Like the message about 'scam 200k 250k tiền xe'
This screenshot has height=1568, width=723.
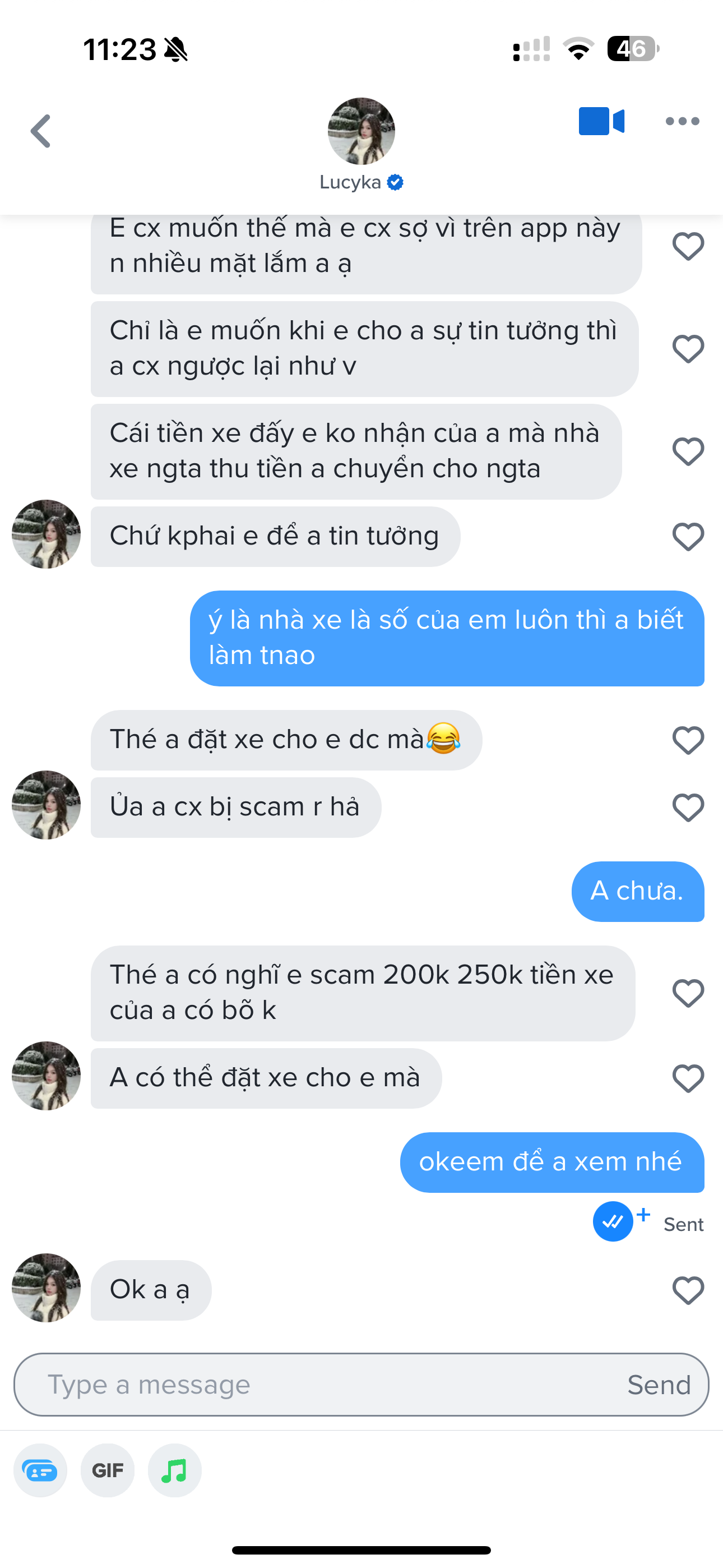pyautogui.click(x=688, y=993)
